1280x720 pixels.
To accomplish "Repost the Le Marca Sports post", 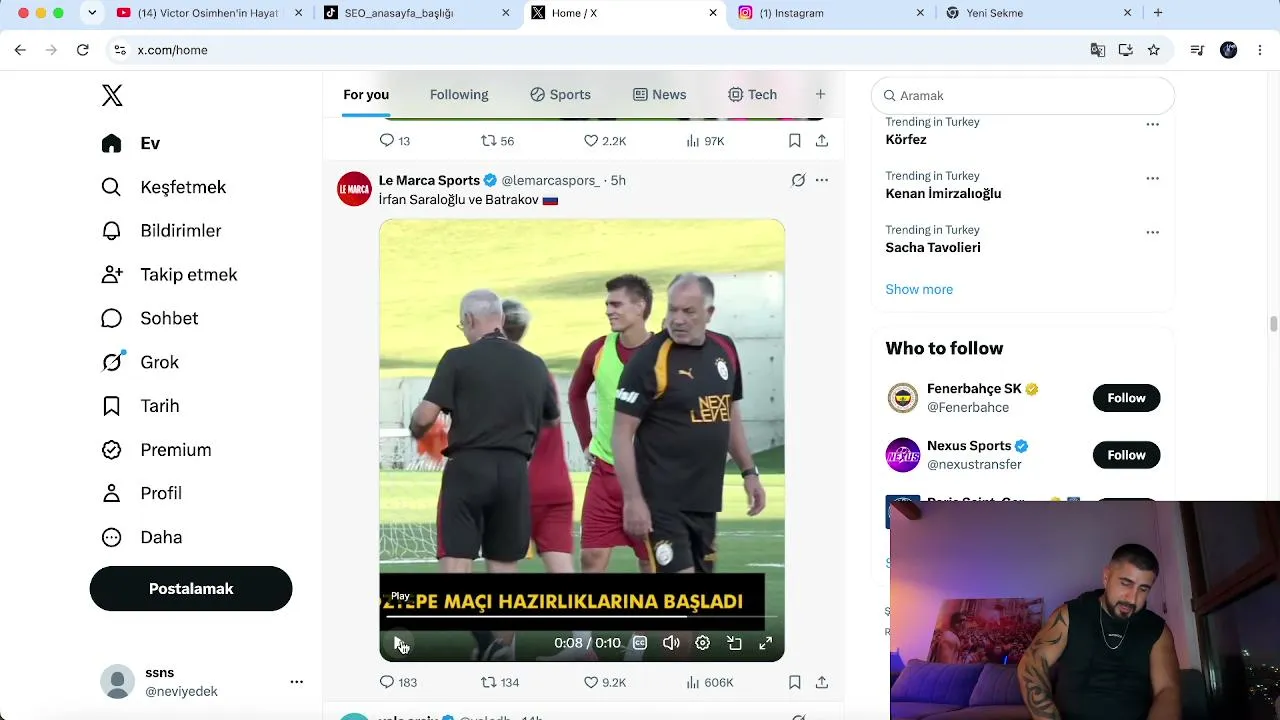I will tap(499, 682).
